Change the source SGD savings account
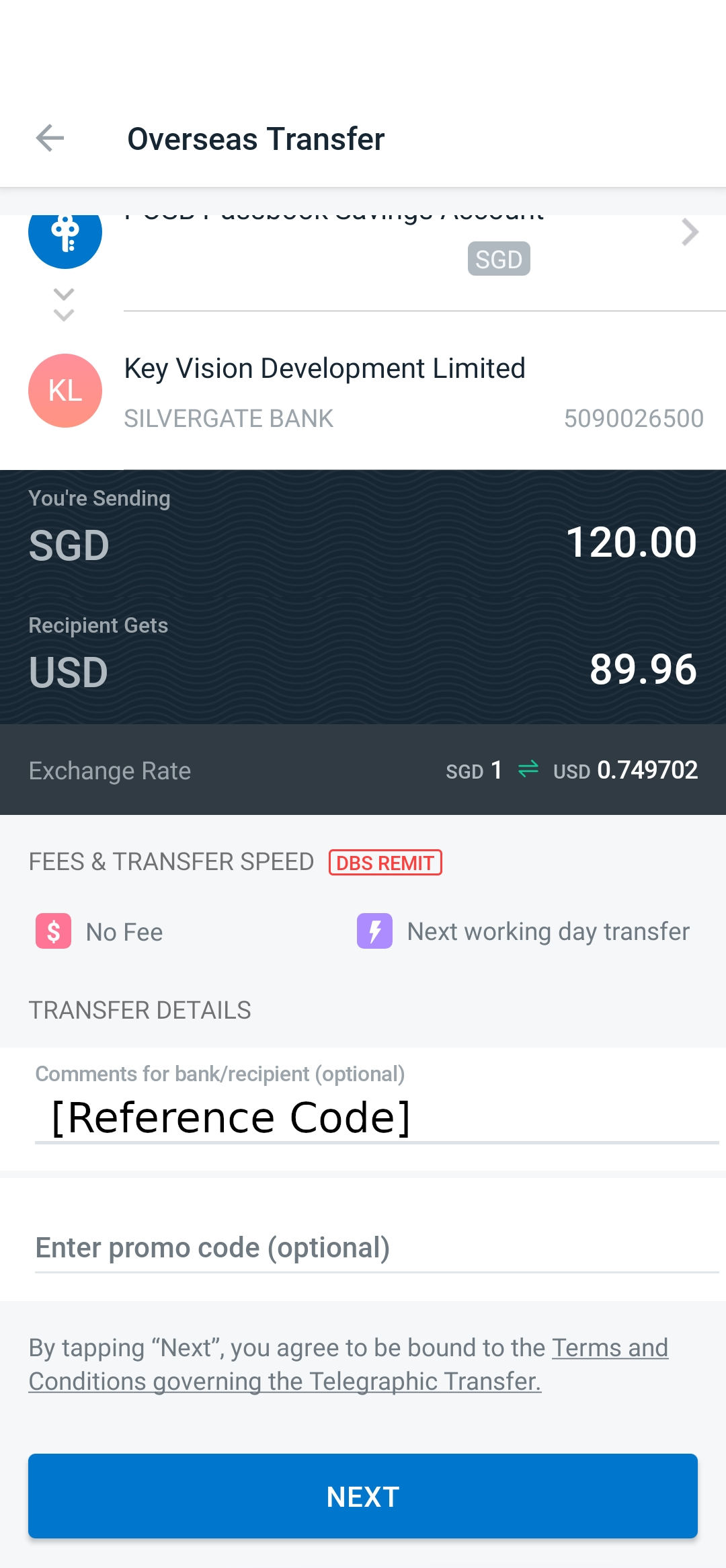726x1568 pixels. 690,233
